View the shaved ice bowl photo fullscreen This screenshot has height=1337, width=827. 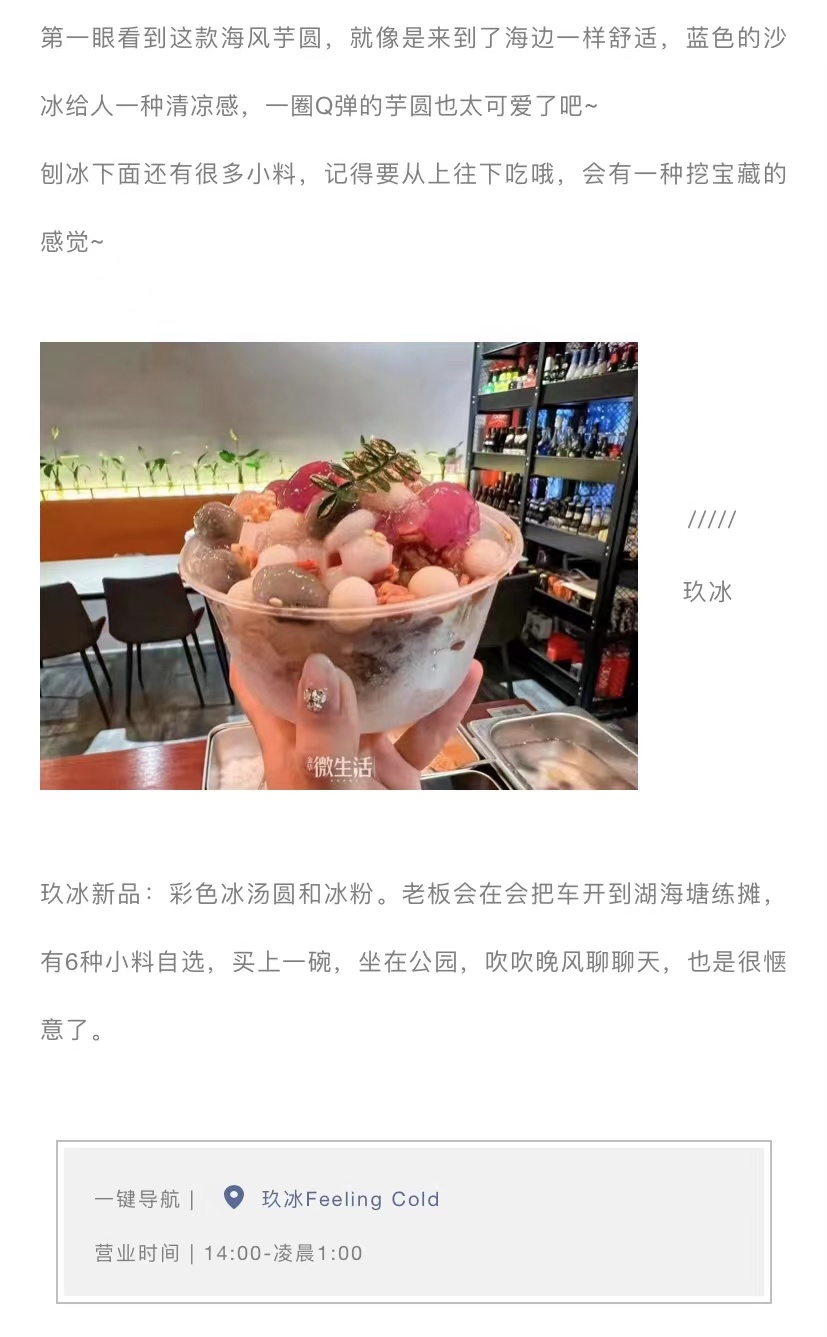(339, 566)
